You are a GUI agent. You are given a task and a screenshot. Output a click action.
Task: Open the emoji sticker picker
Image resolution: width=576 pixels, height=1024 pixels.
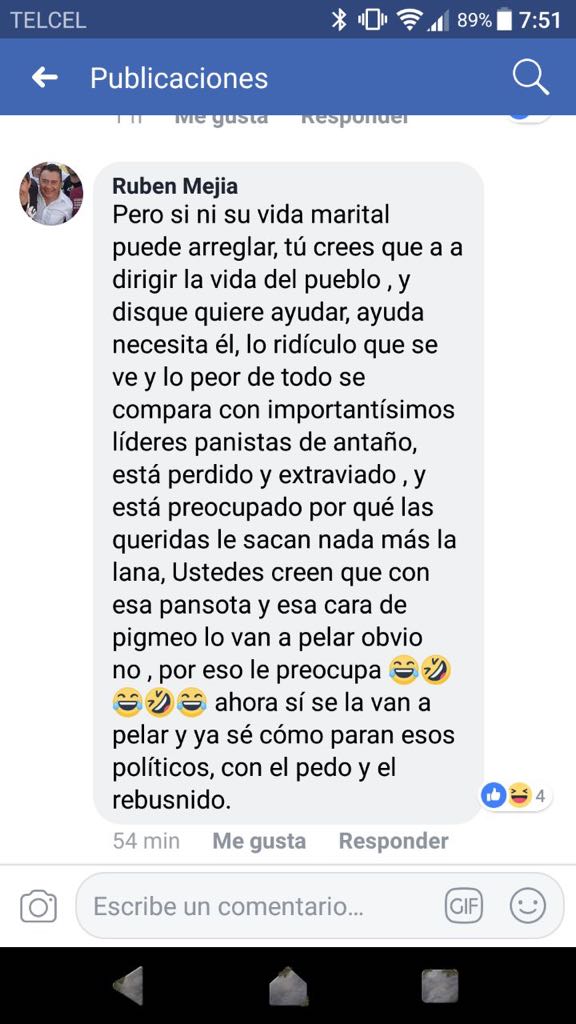[528, 906]
